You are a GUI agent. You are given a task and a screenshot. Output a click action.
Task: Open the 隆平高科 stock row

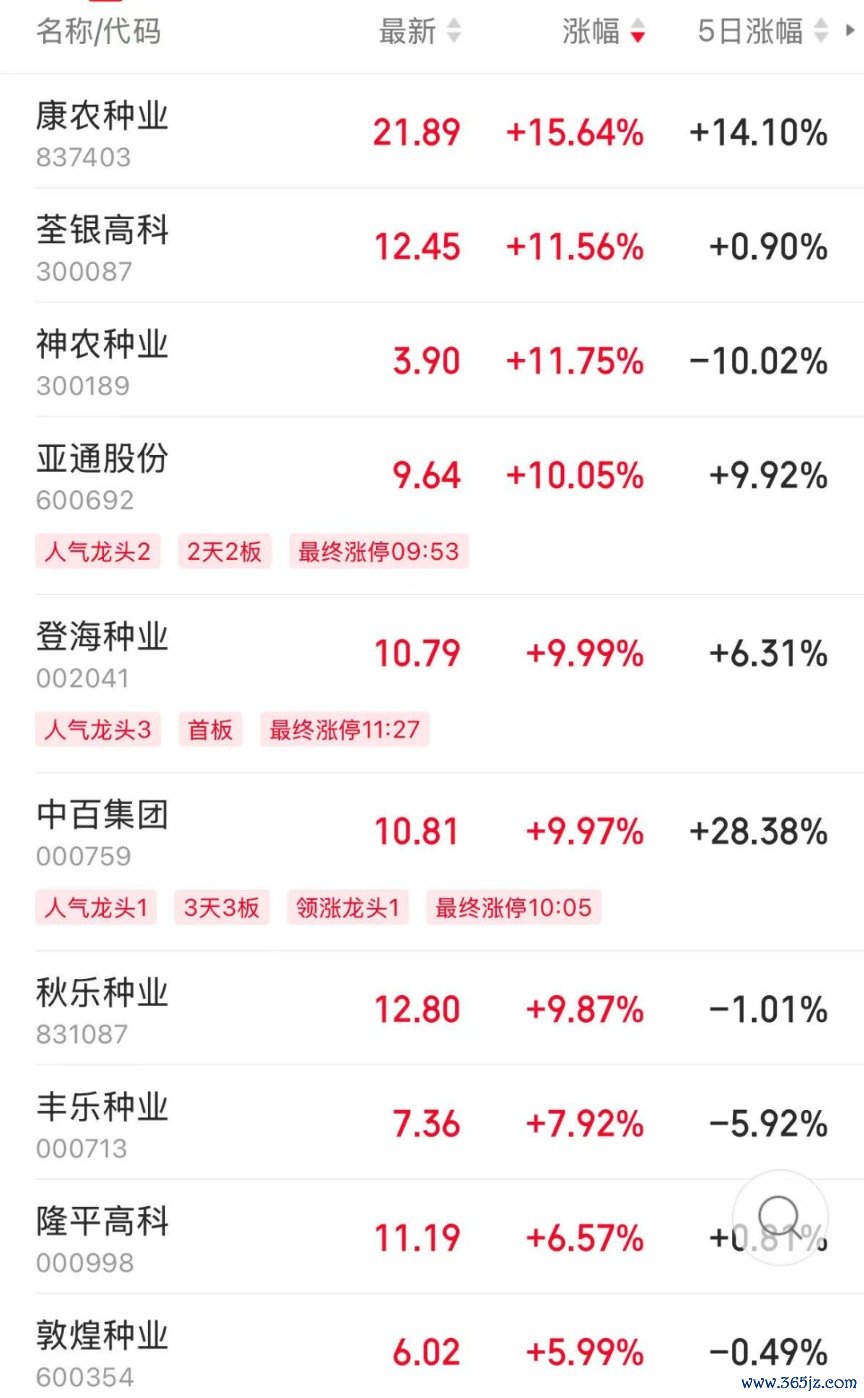(432, 1235)
